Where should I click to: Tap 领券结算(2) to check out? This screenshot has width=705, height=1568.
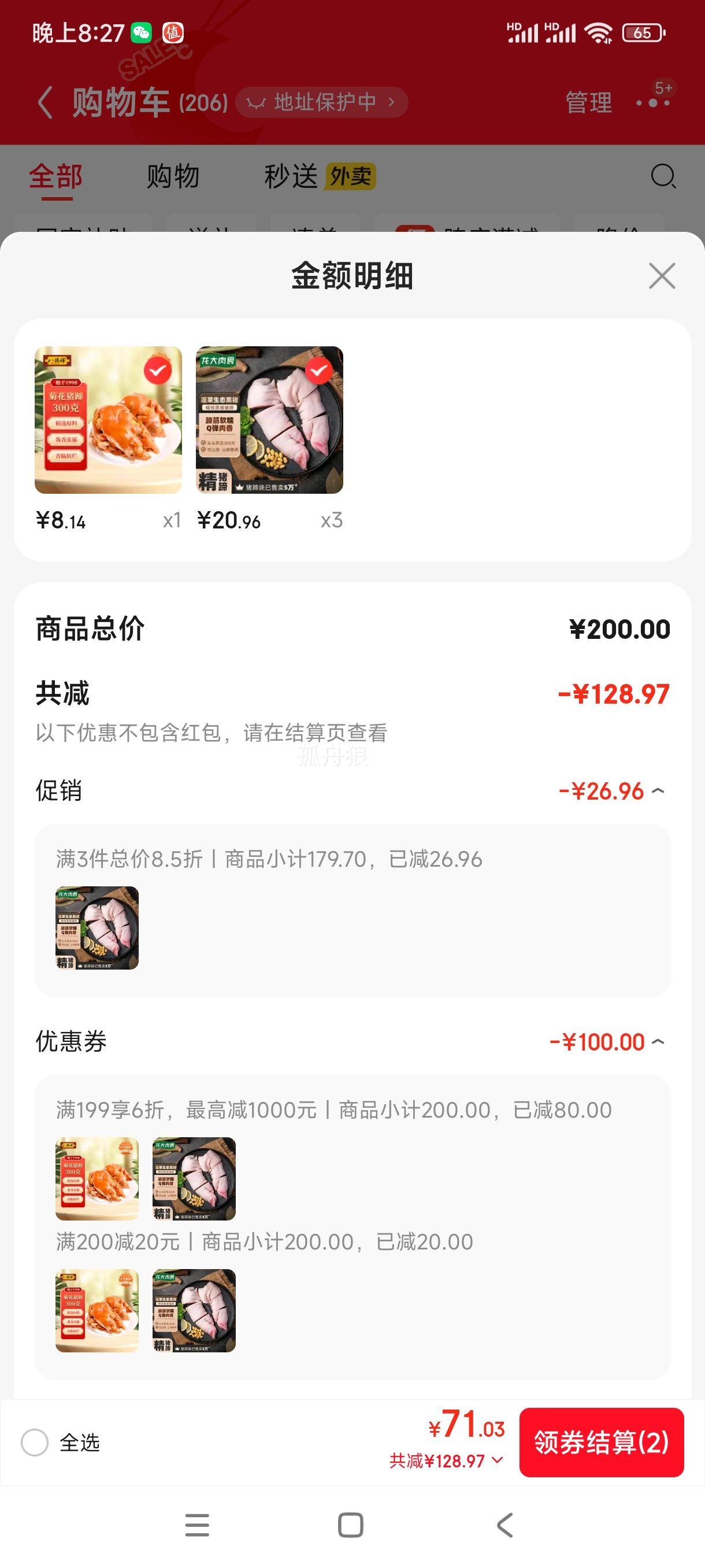coord(601,1442)
